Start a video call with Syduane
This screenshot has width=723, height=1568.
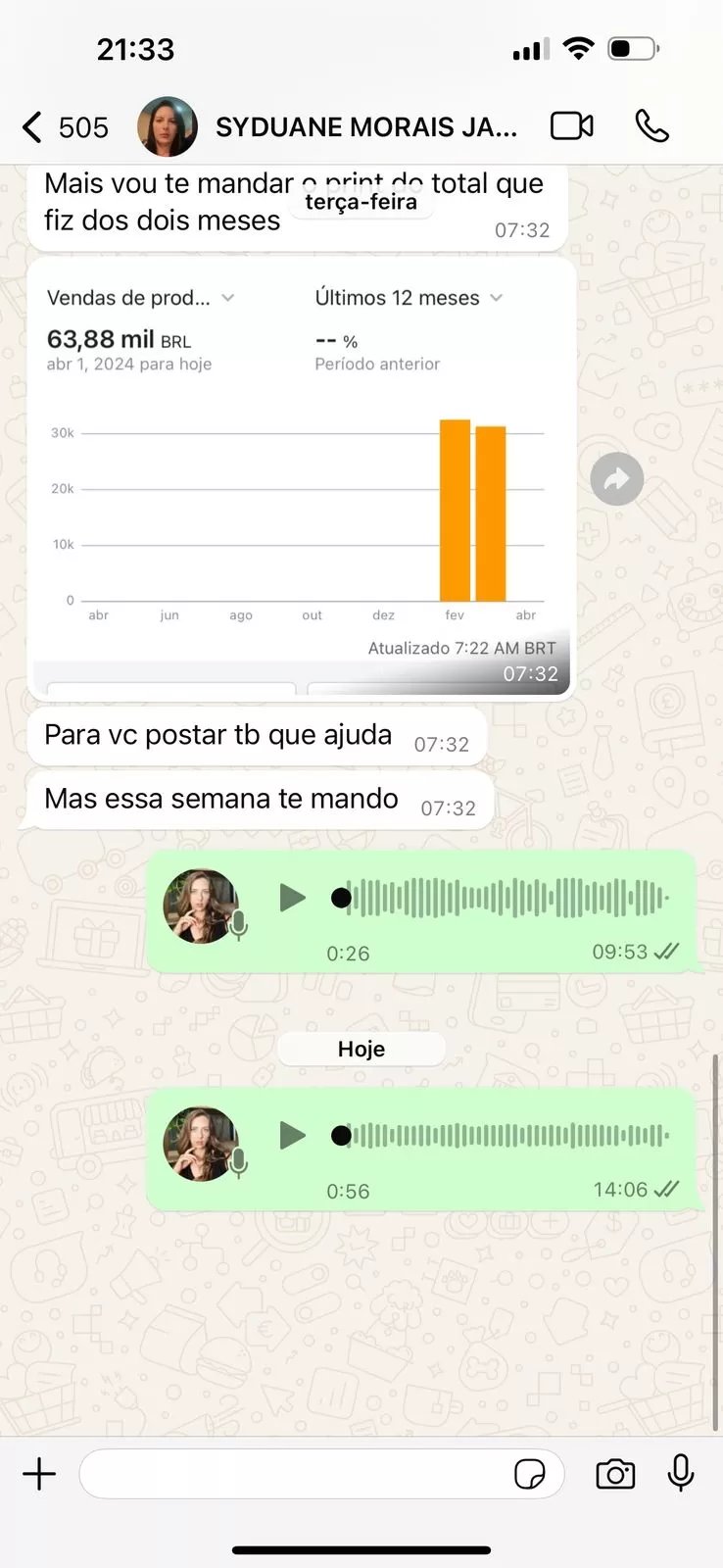[572, 126]
